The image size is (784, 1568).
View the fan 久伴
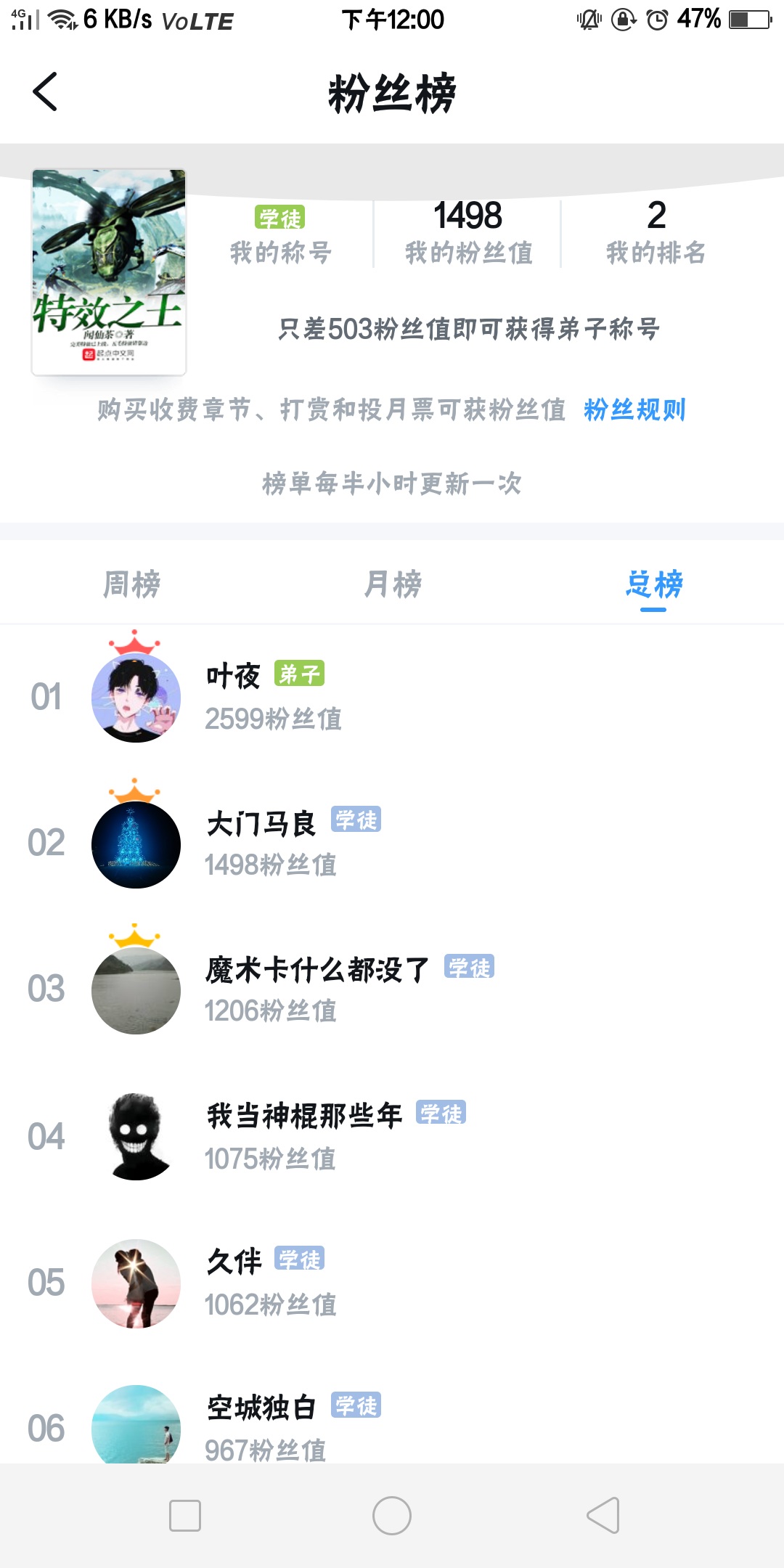click(392, 1283)
